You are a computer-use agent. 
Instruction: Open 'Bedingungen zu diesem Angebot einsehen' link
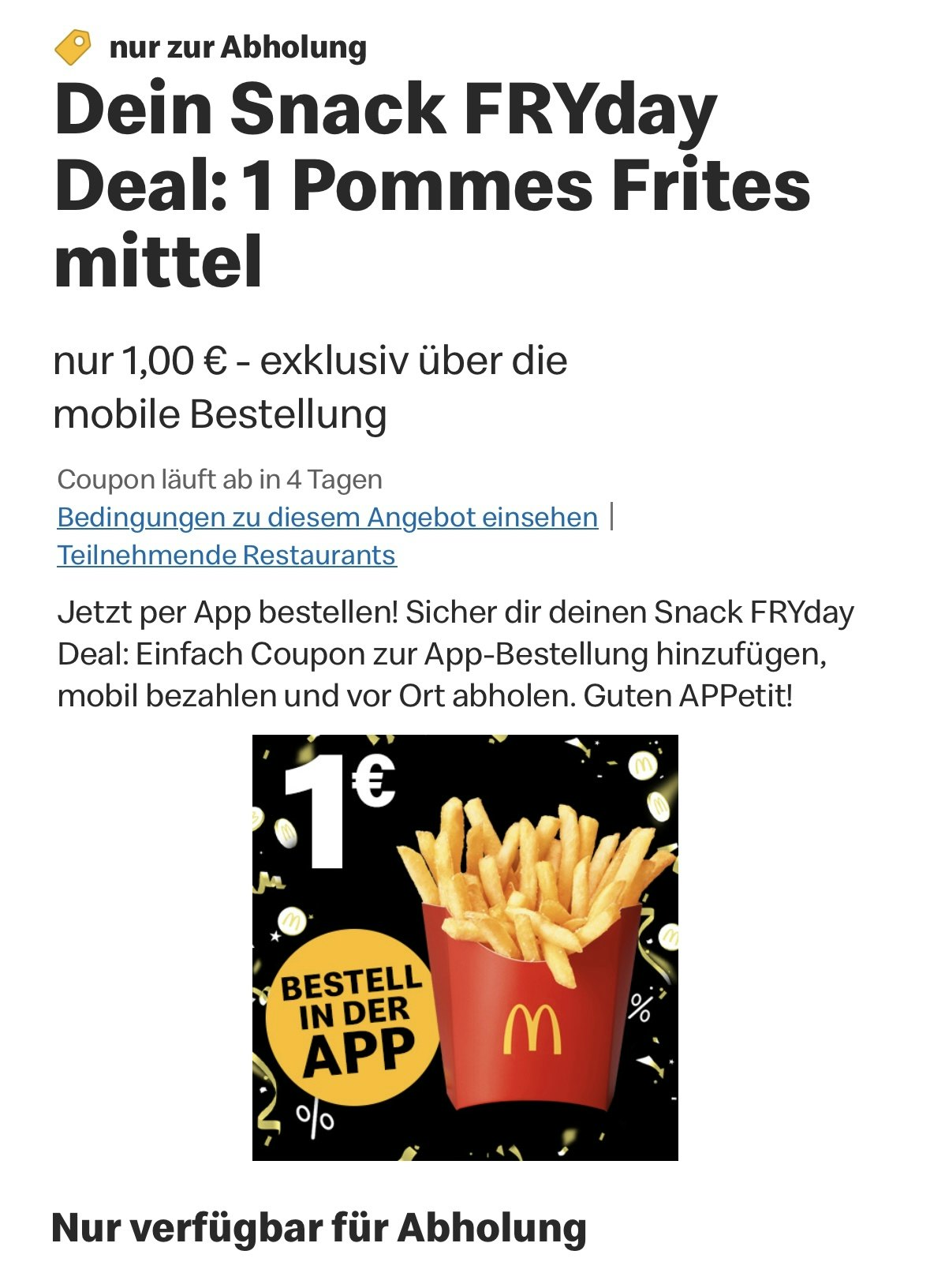click(327, 518)
